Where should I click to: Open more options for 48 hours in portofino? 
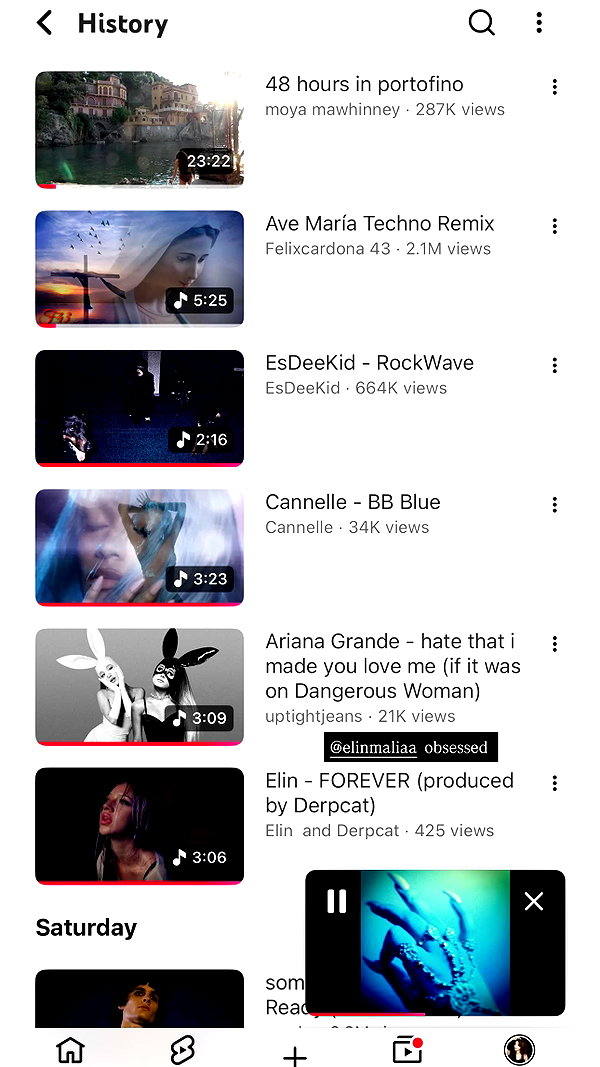click(554, 86)
